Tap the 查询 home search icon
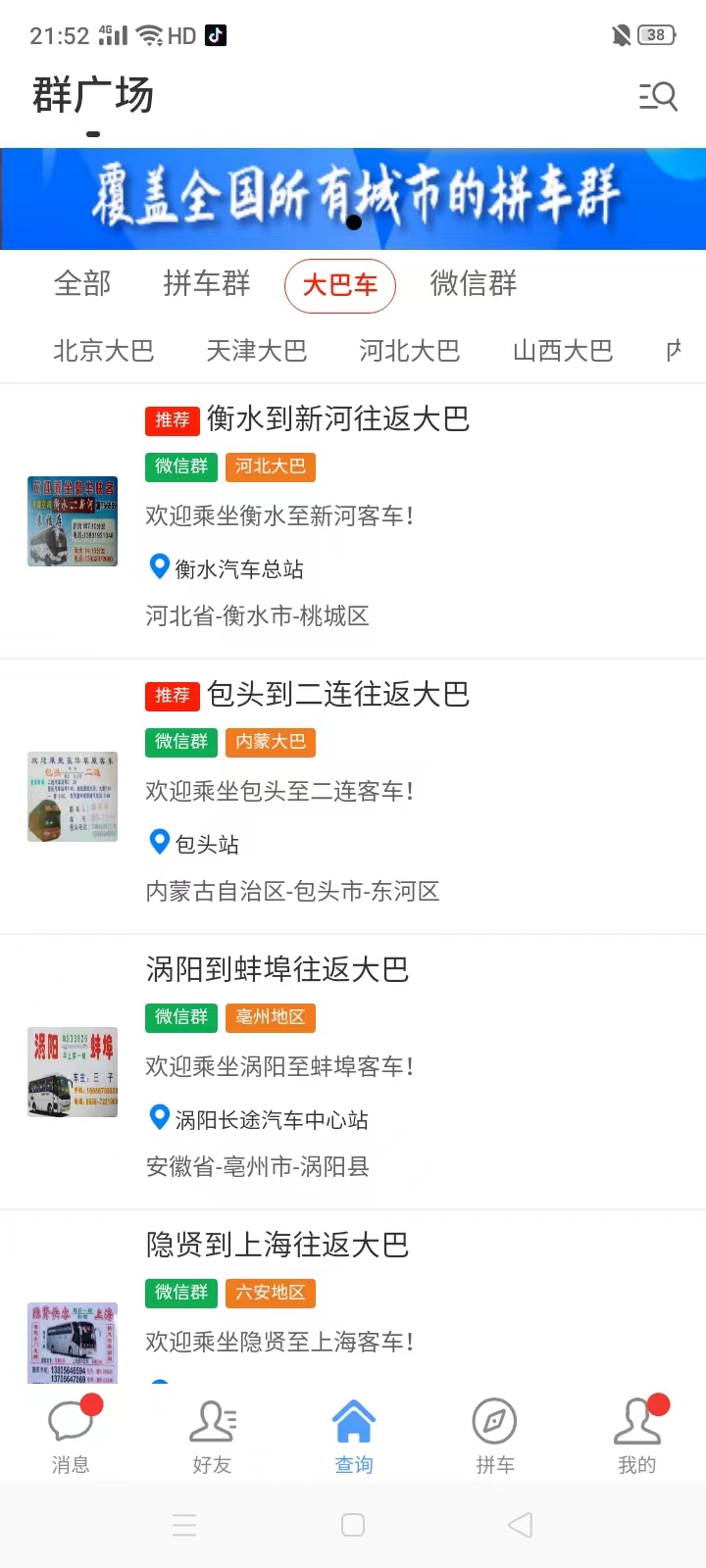This screenshot has height=1568, width=706. pos(353,1419)
